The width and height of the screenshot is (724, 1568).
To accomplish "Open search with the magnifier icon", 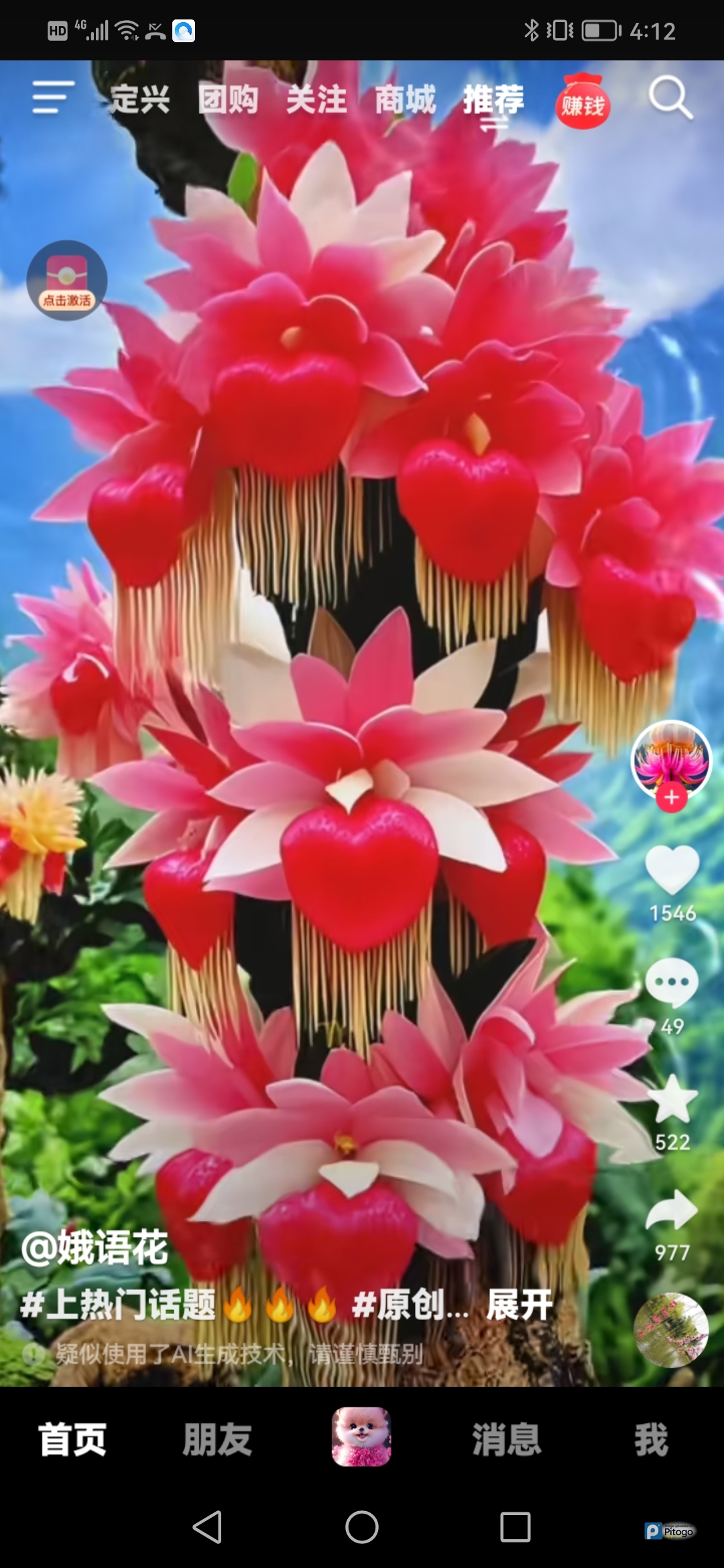I will pyautogui.click(x=670, y=98).
